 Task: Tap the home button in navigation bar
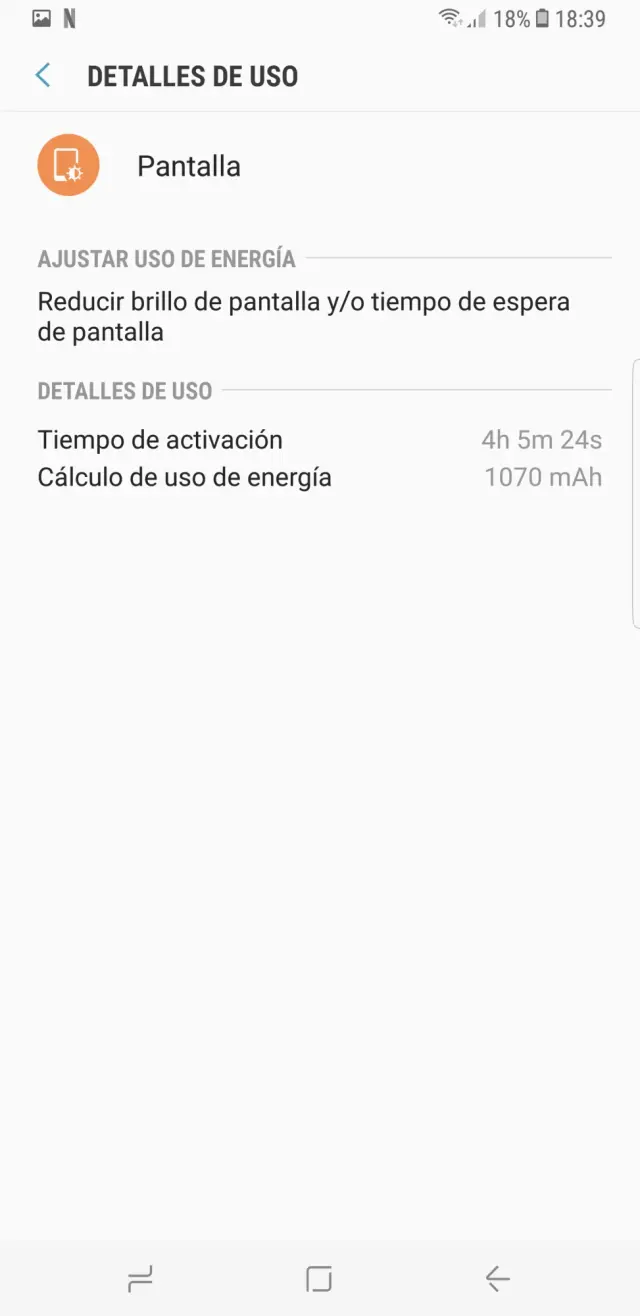pyautogui.click(x=319, y=1277)
